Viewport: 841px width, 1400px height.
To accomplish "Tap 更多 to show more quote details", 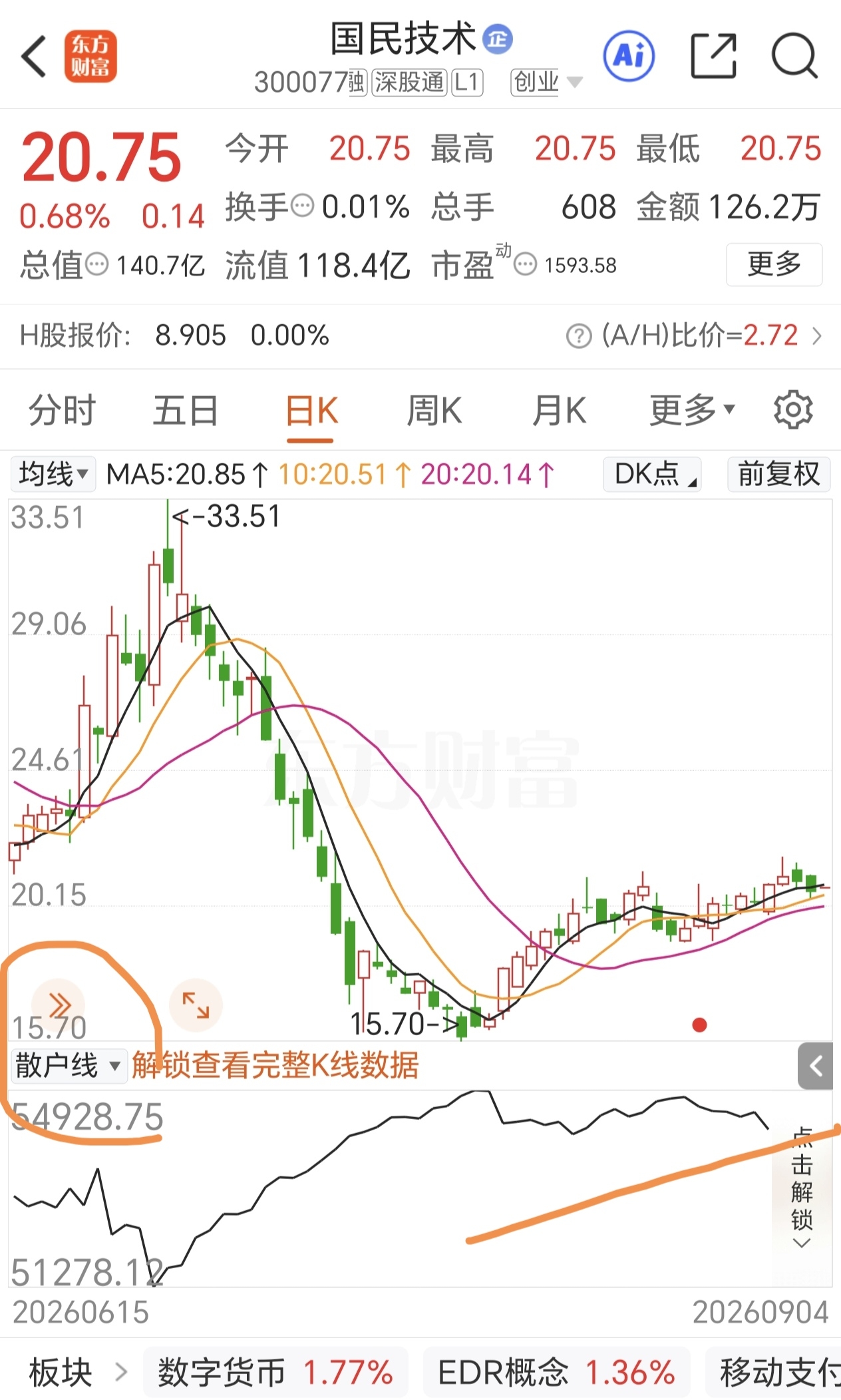I will (774, 264).
